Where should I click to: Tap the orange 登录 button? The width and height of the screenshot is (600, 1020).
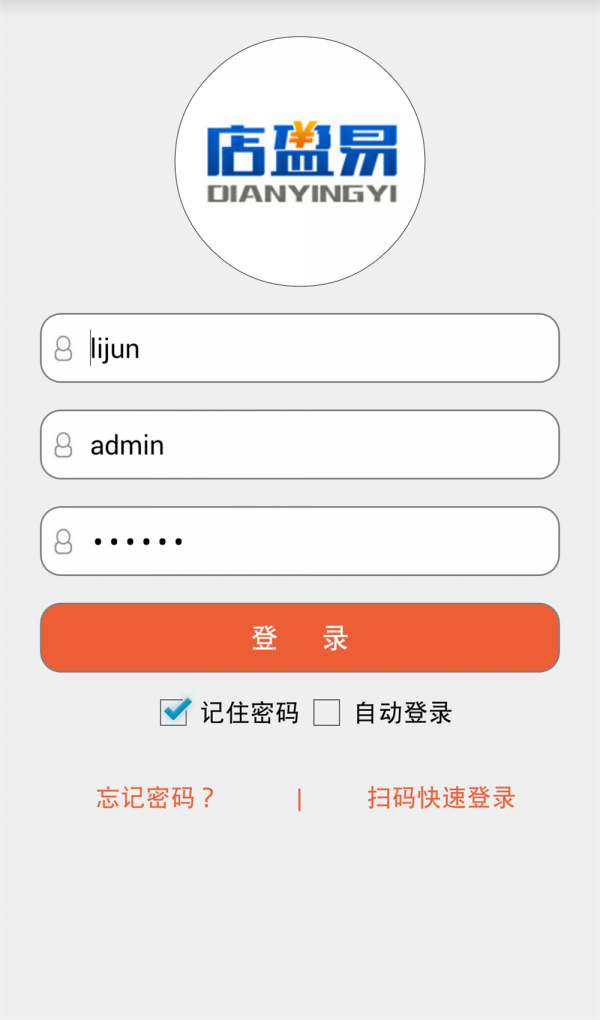point(300,637)
